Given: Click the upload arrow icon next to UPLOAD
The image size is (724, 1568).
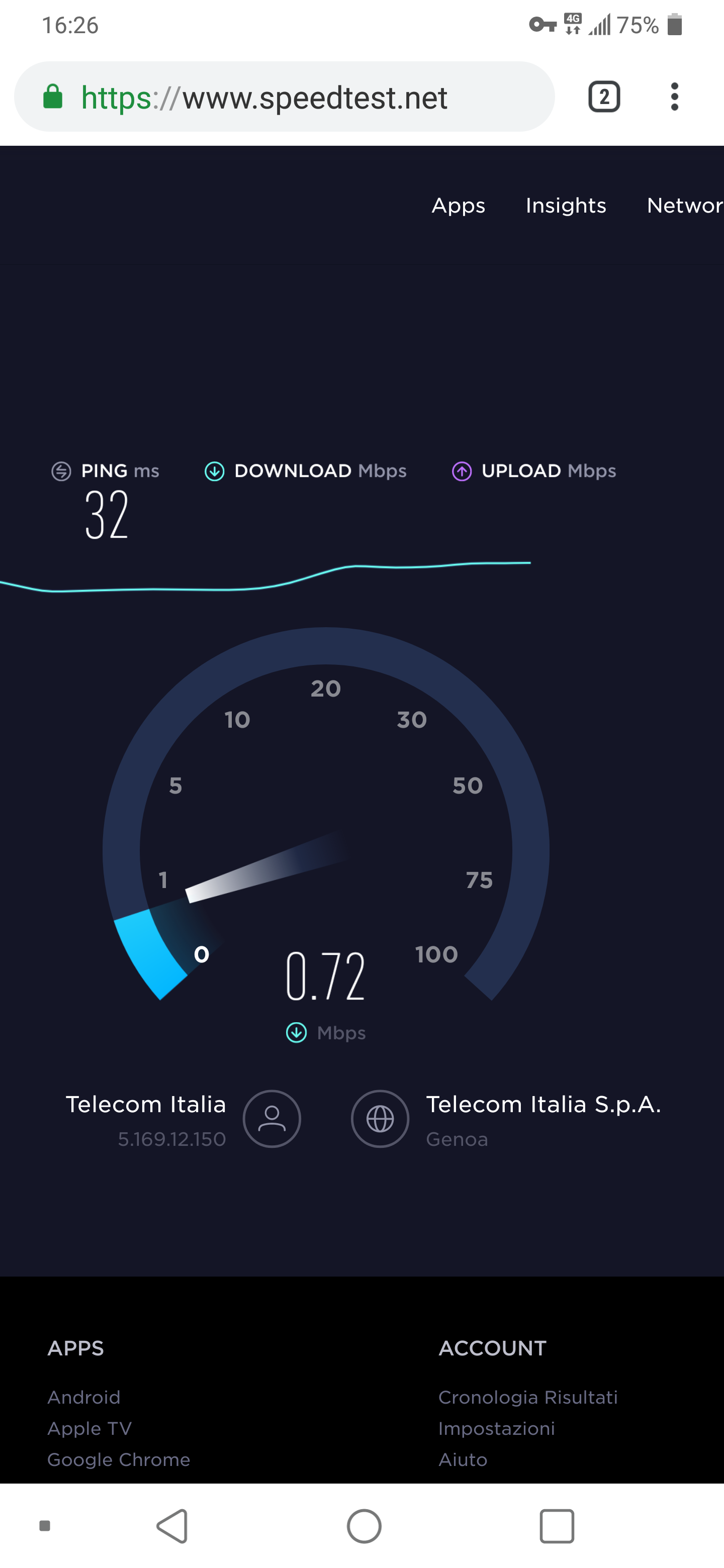Looking at the screenshot, I should coord(462,470).
